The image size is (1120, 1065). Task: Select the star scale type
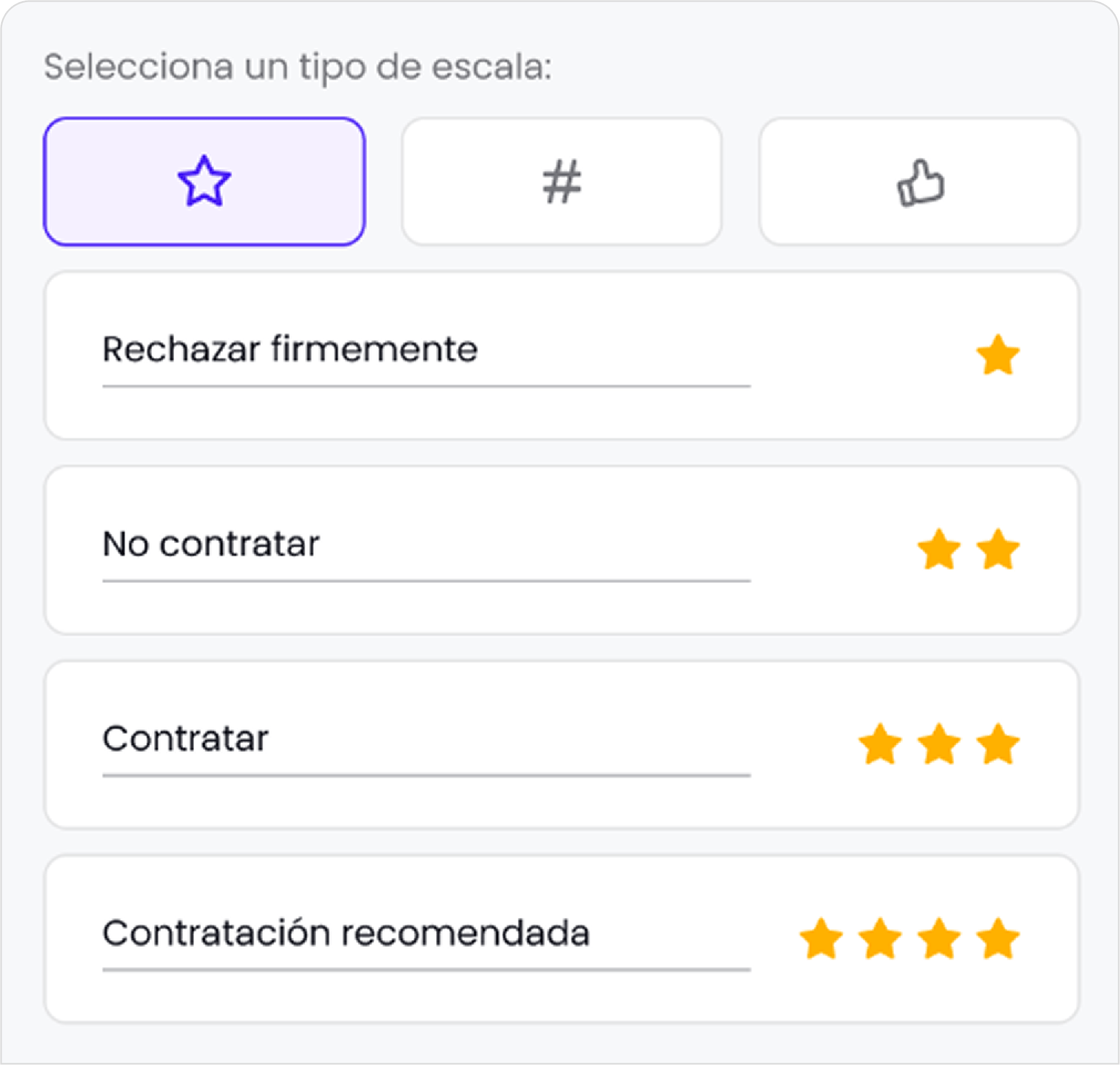[204, 182]
